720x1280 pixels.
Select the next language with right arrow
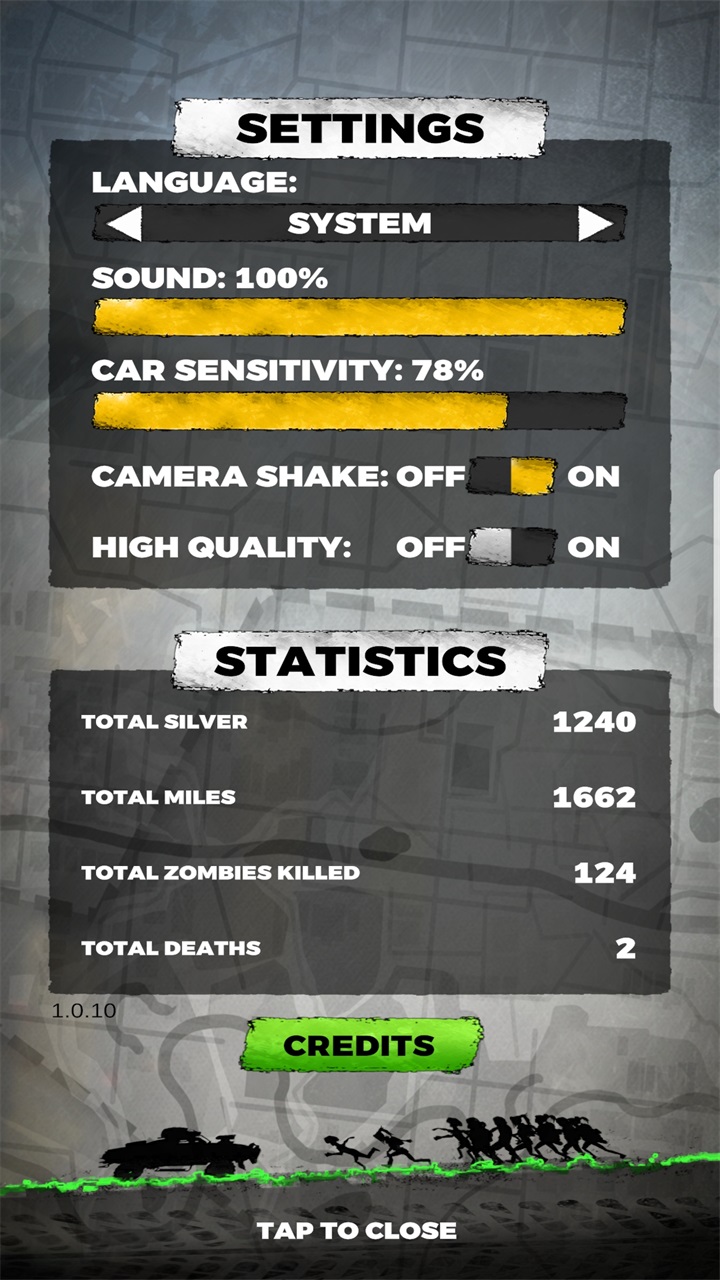pyautogui.click(x=595, y=224)
